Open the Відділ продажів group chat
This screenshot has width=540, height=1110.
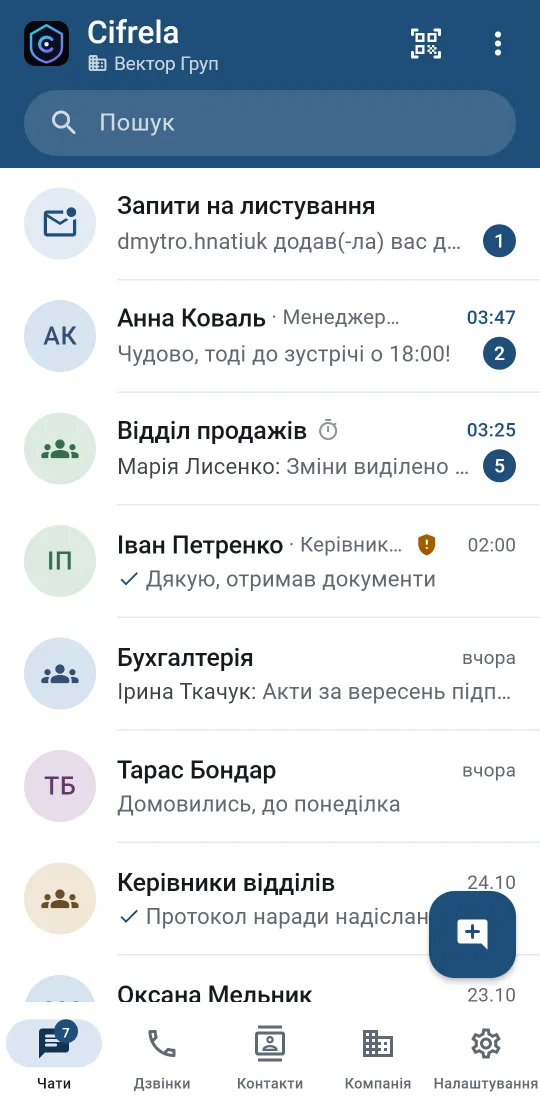click(x=270, y=448)
